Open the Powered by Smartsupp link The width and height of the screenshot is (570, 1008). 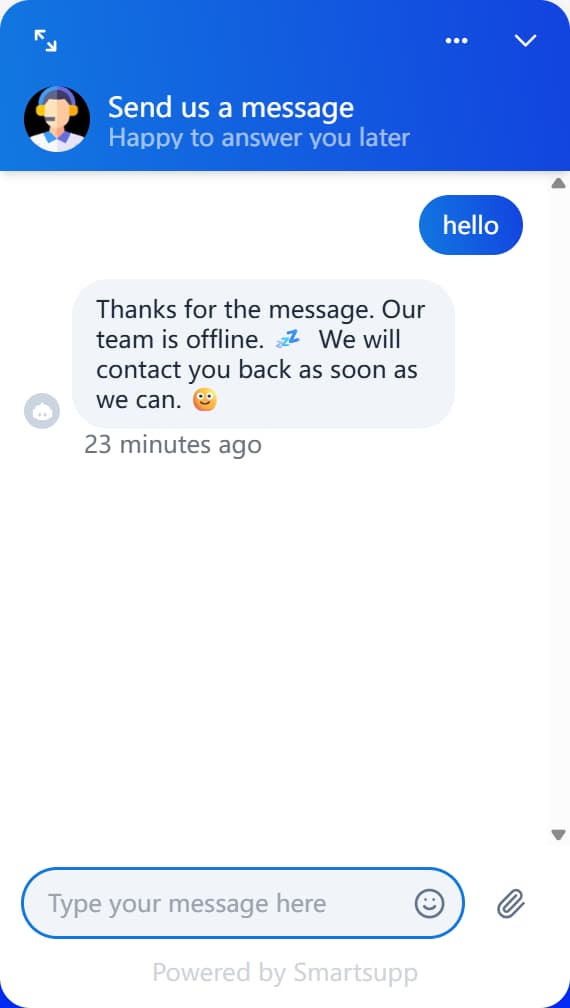point(285,972)
